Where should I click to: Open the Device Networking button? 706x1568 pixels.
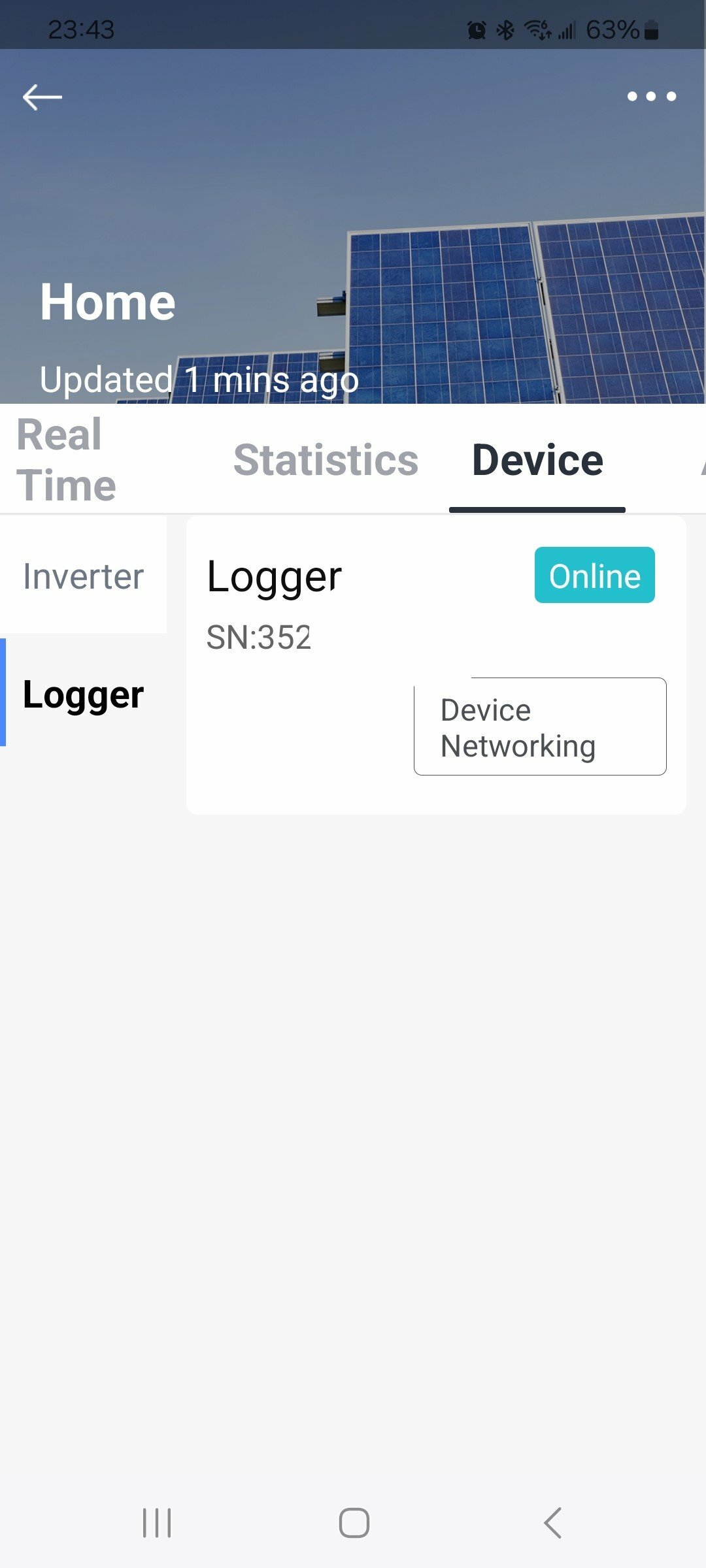click(x=540, y=727)
